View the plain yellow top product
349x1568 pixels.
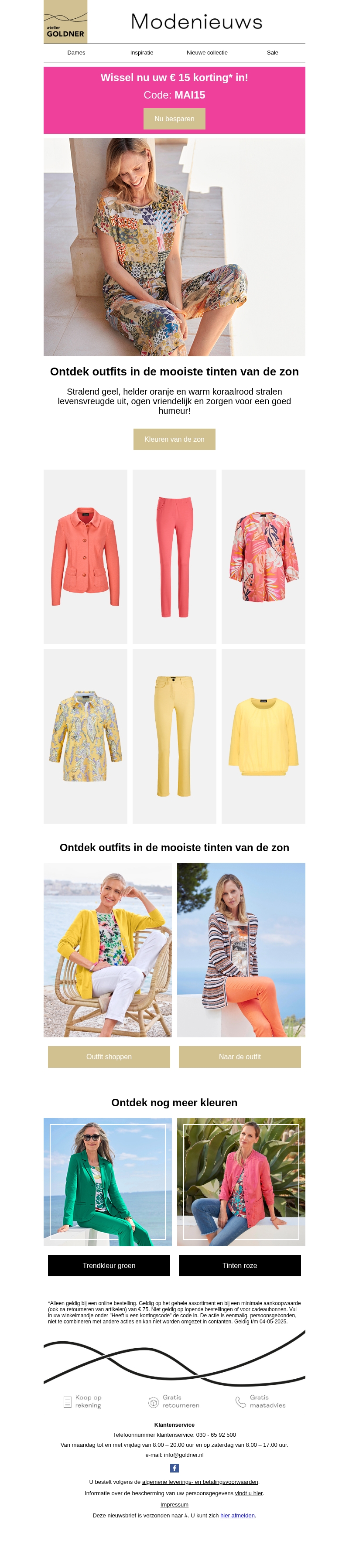263,736
